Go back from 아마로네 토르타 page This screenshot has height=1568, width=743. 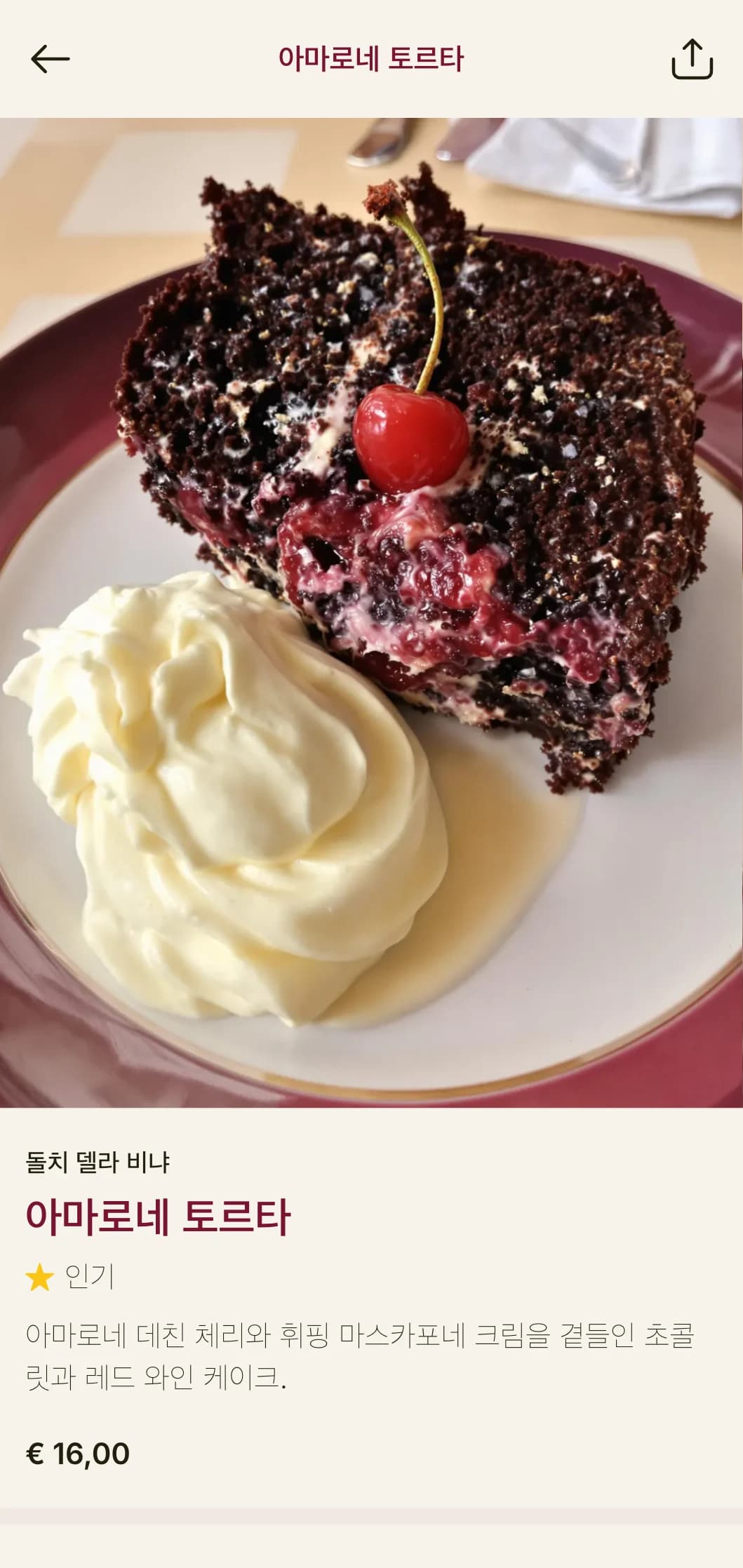click(50, 59)
